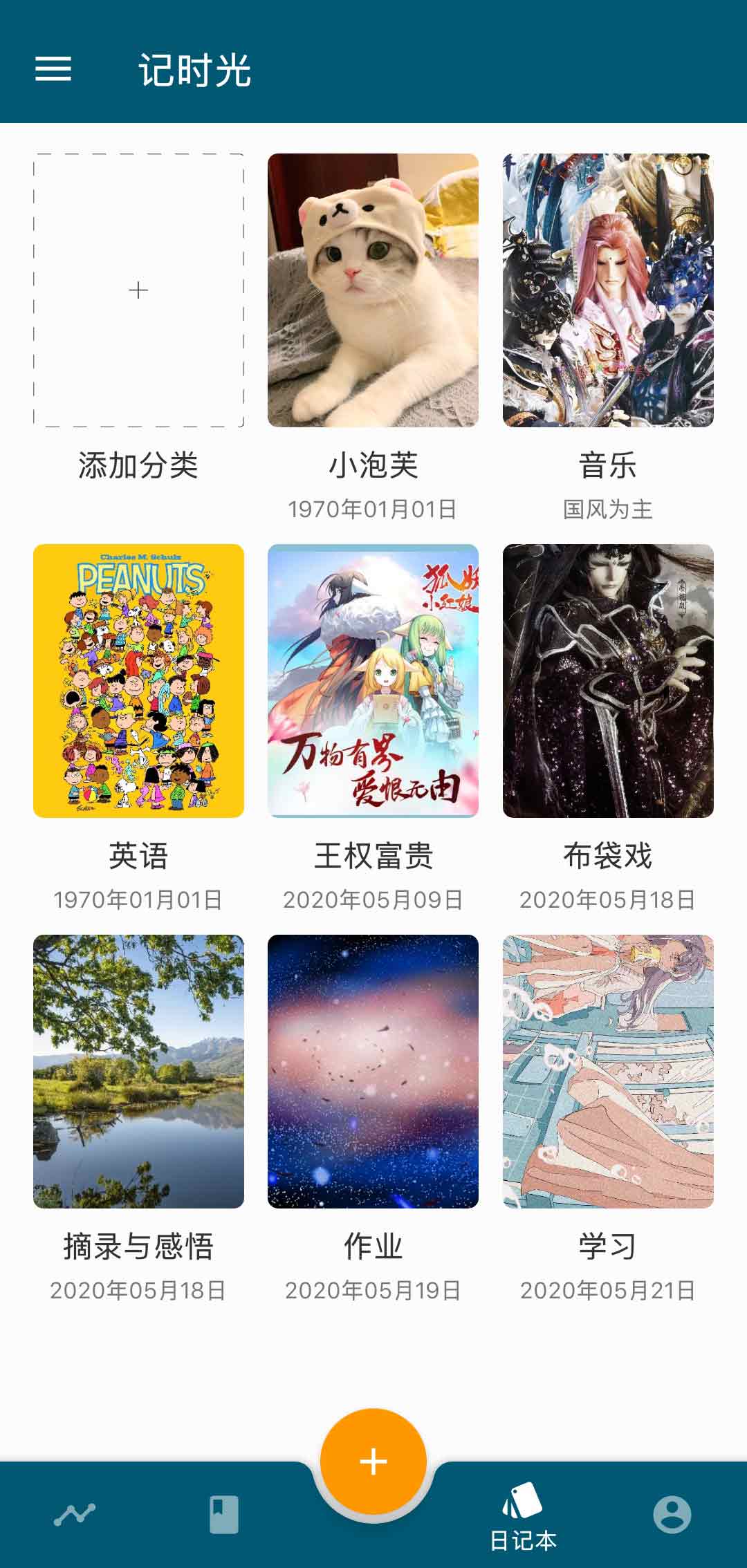
Task: Click the plus inside the dashed add-category box
Action: pyautogui.click(x=138, y=291)
